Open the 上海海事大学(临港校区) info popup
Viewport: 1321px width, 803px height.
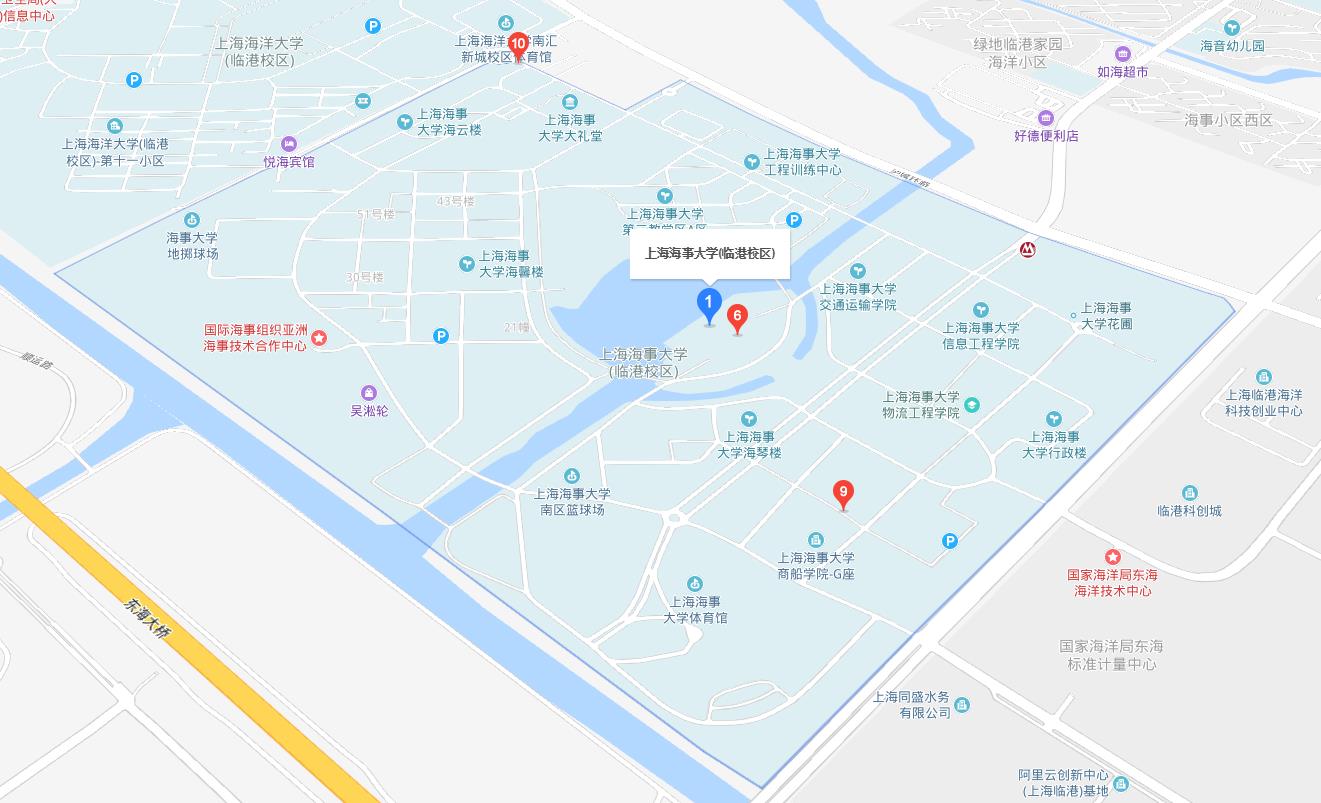pos(710,253)
